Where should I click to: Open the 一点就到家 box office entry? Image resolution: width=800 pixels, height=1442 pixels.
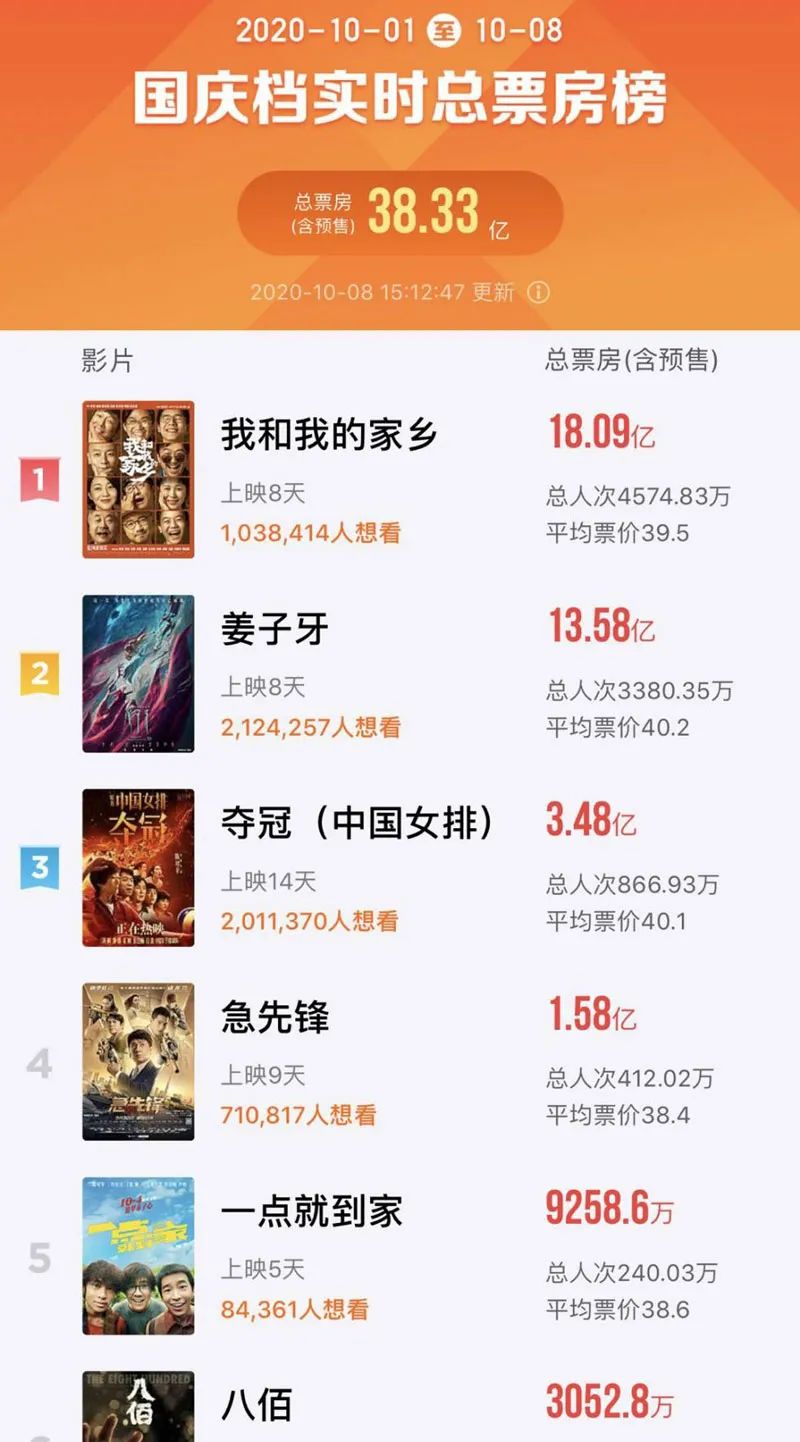pyautogui.click(x=311, y=1212)
